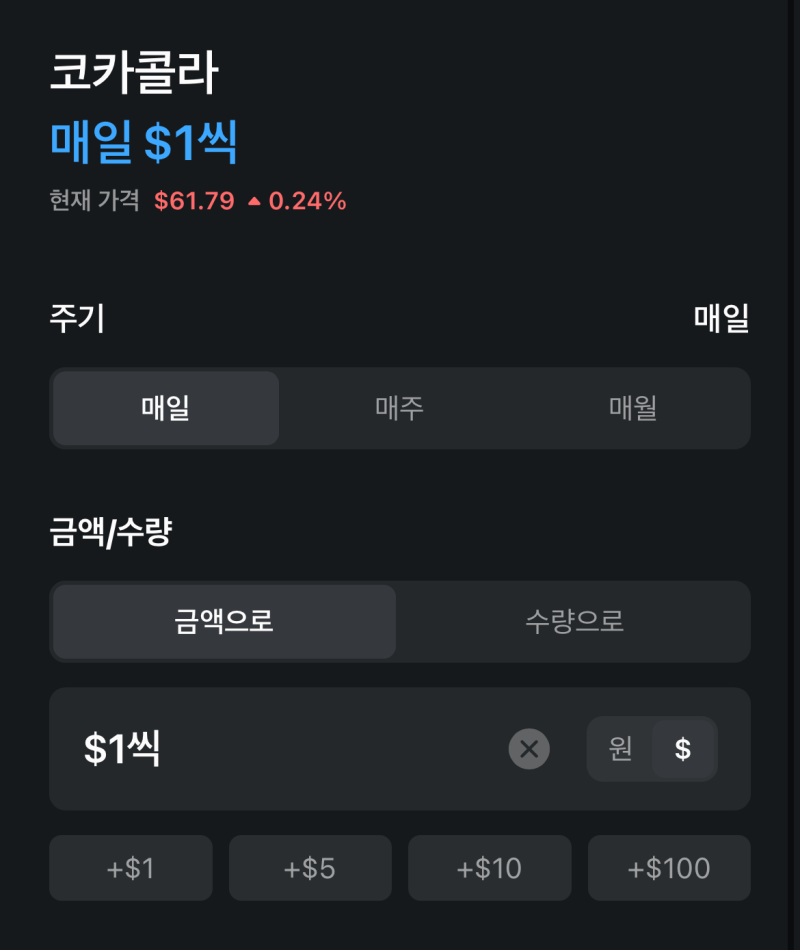
Task: Select the $ currency option
Action: coord(685,749)
